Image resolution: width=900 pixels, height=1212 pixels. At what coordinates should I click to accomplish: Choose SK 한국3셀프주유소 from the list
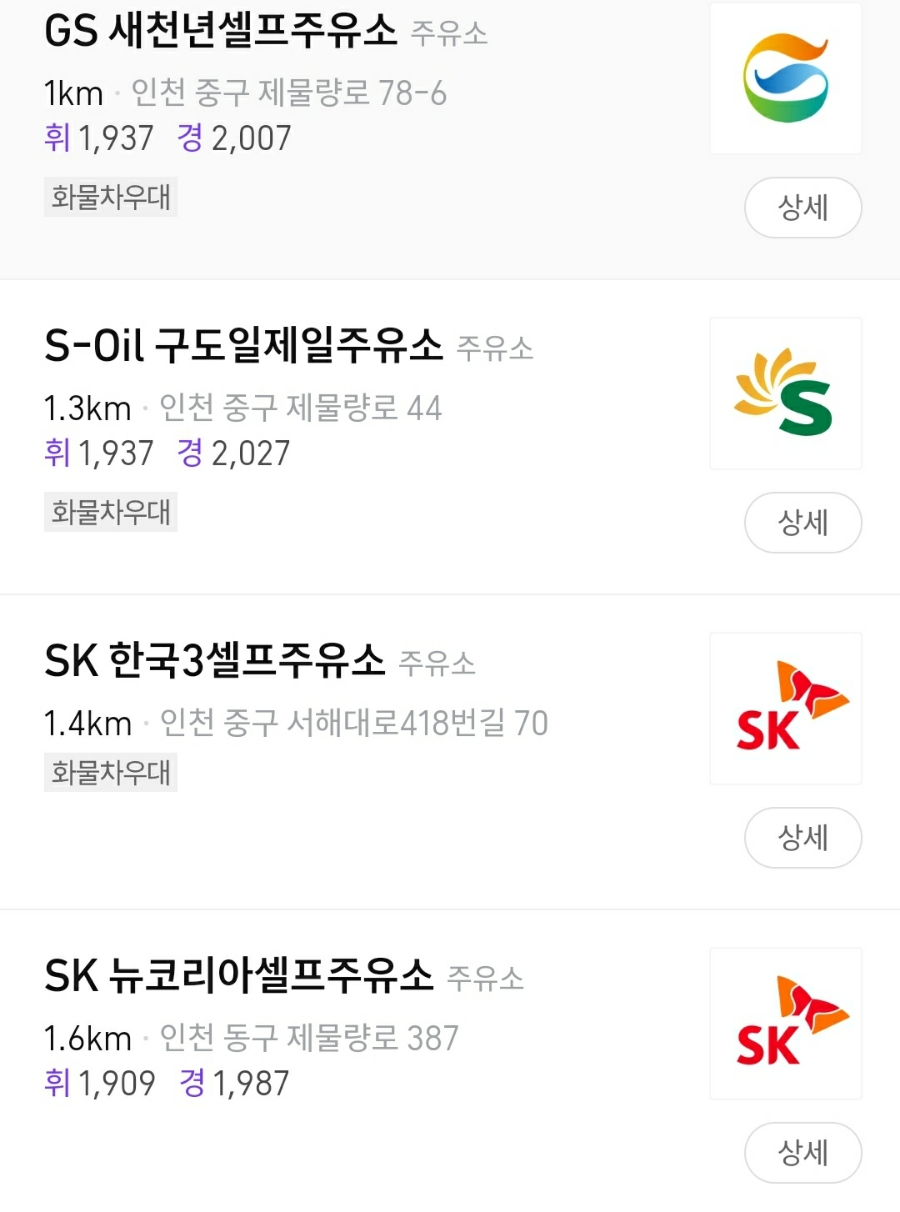click(x=215, y=662)
